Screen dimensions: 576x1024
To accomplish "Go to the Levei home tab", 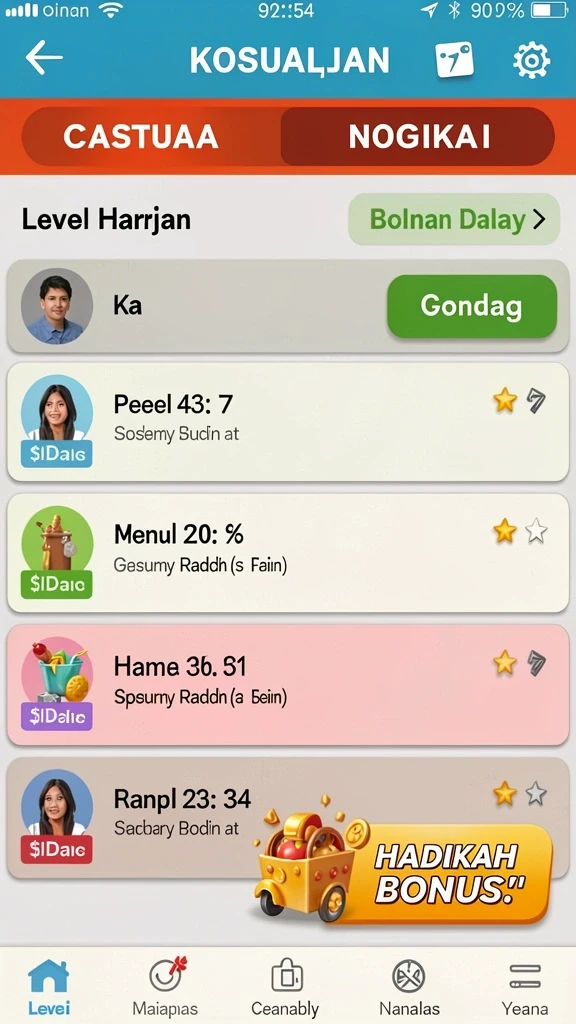I will tap(48, 985).
